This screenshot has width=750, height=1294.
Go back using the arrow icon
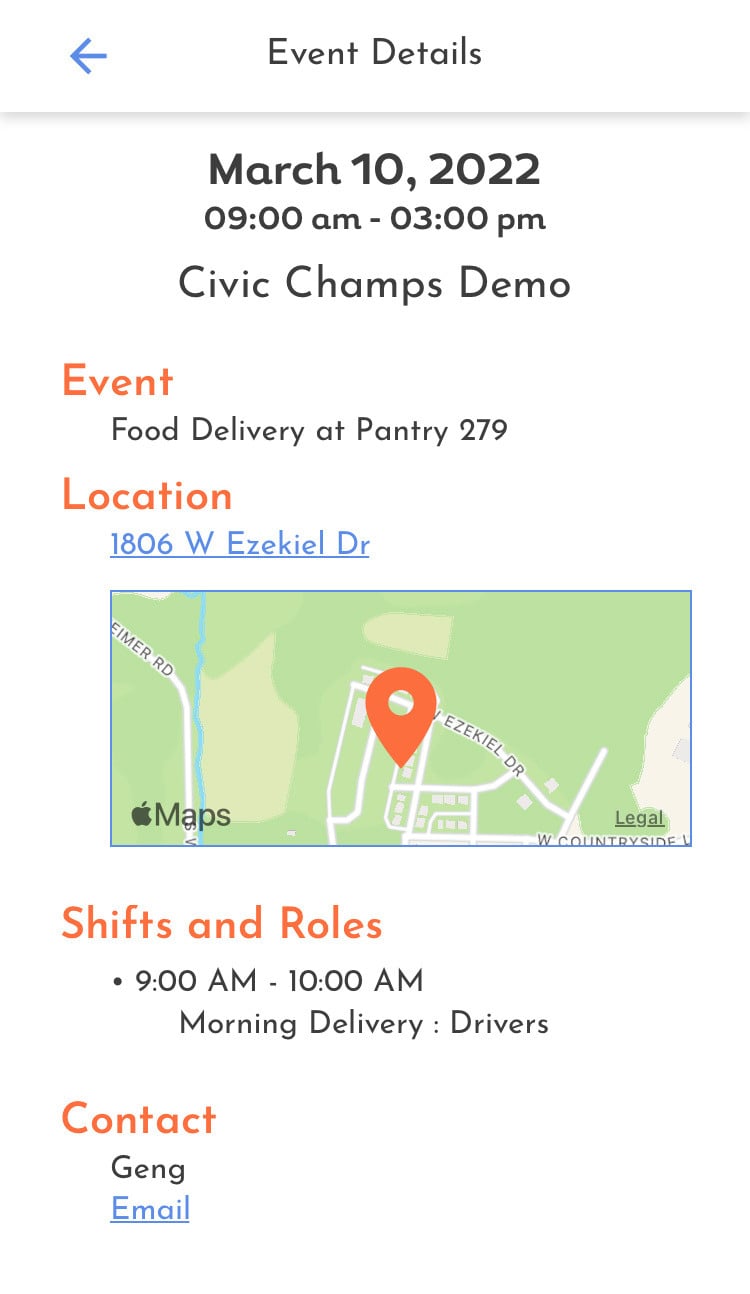88,56
